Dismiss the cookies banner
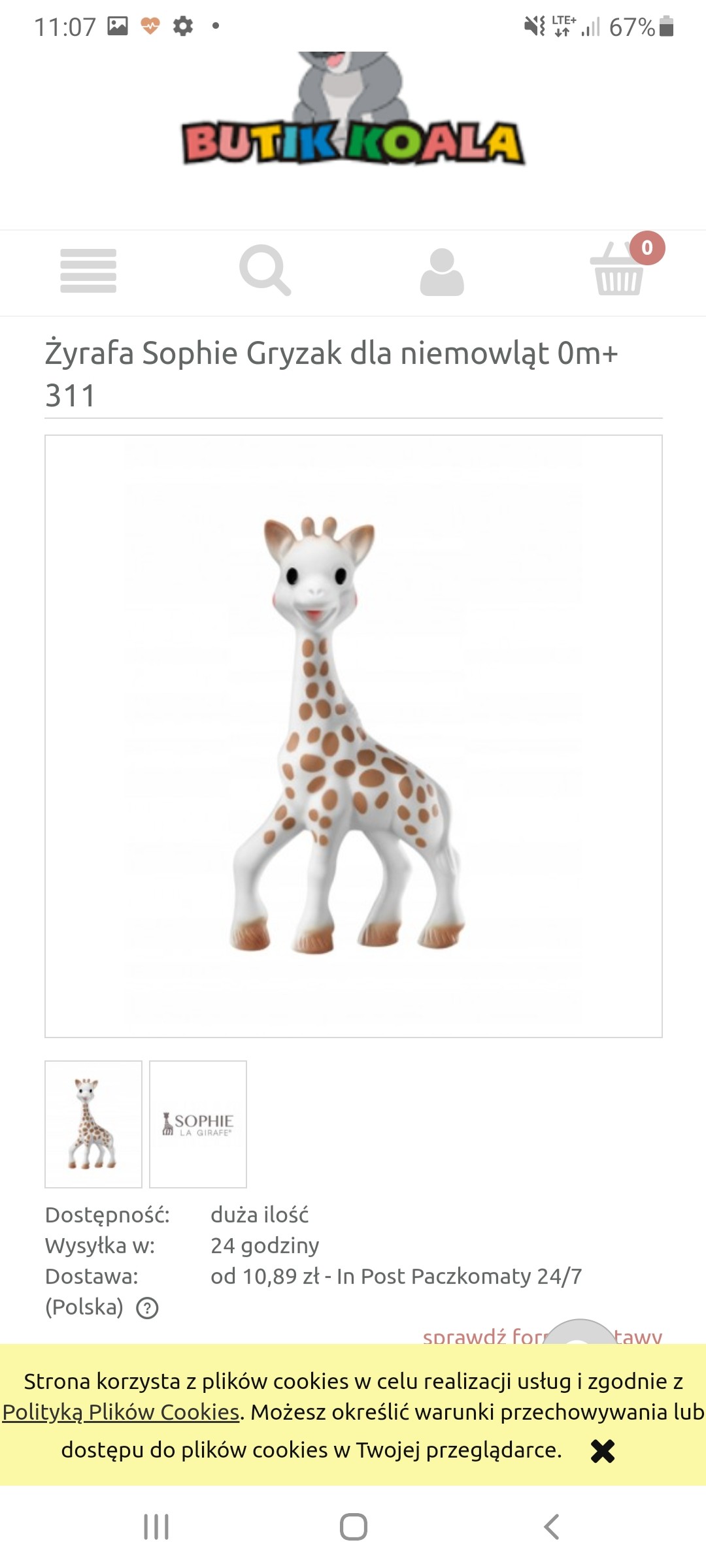 [x=602, y=1451]
